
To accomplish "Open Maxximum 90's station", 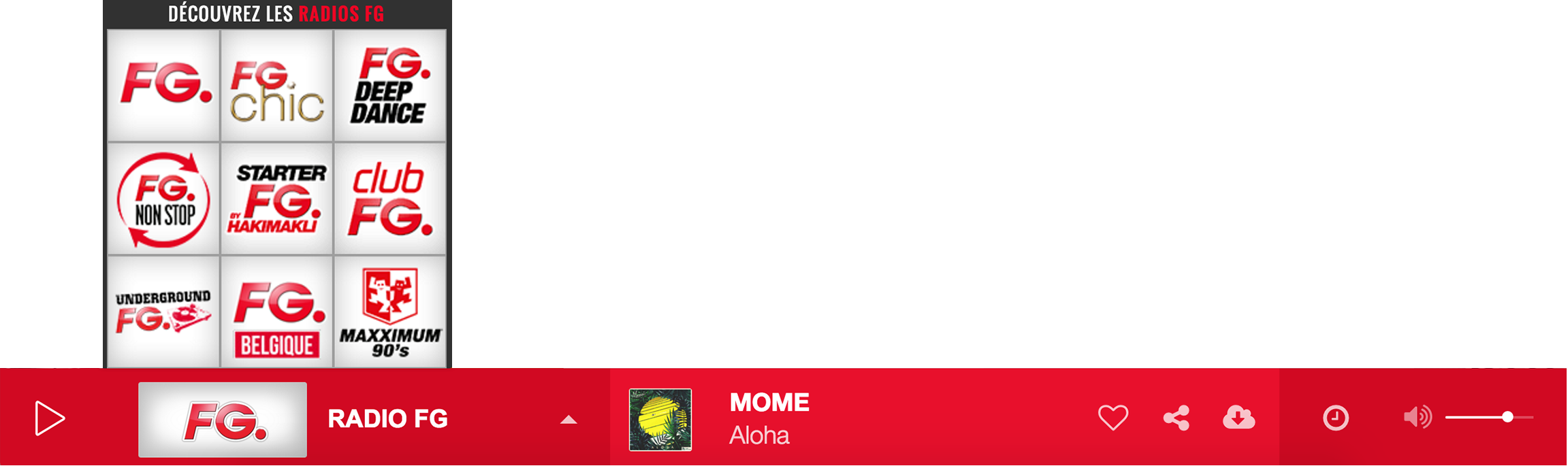I will pos(390,312).
